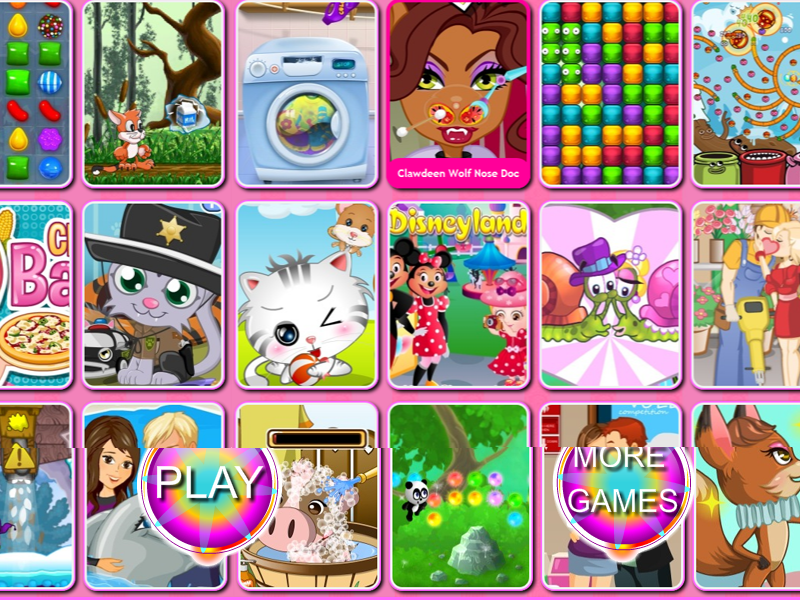The width and height of the screenshot is (800, 600).
Task: Open the winking white kitten game
Action: tap(307, 295)
